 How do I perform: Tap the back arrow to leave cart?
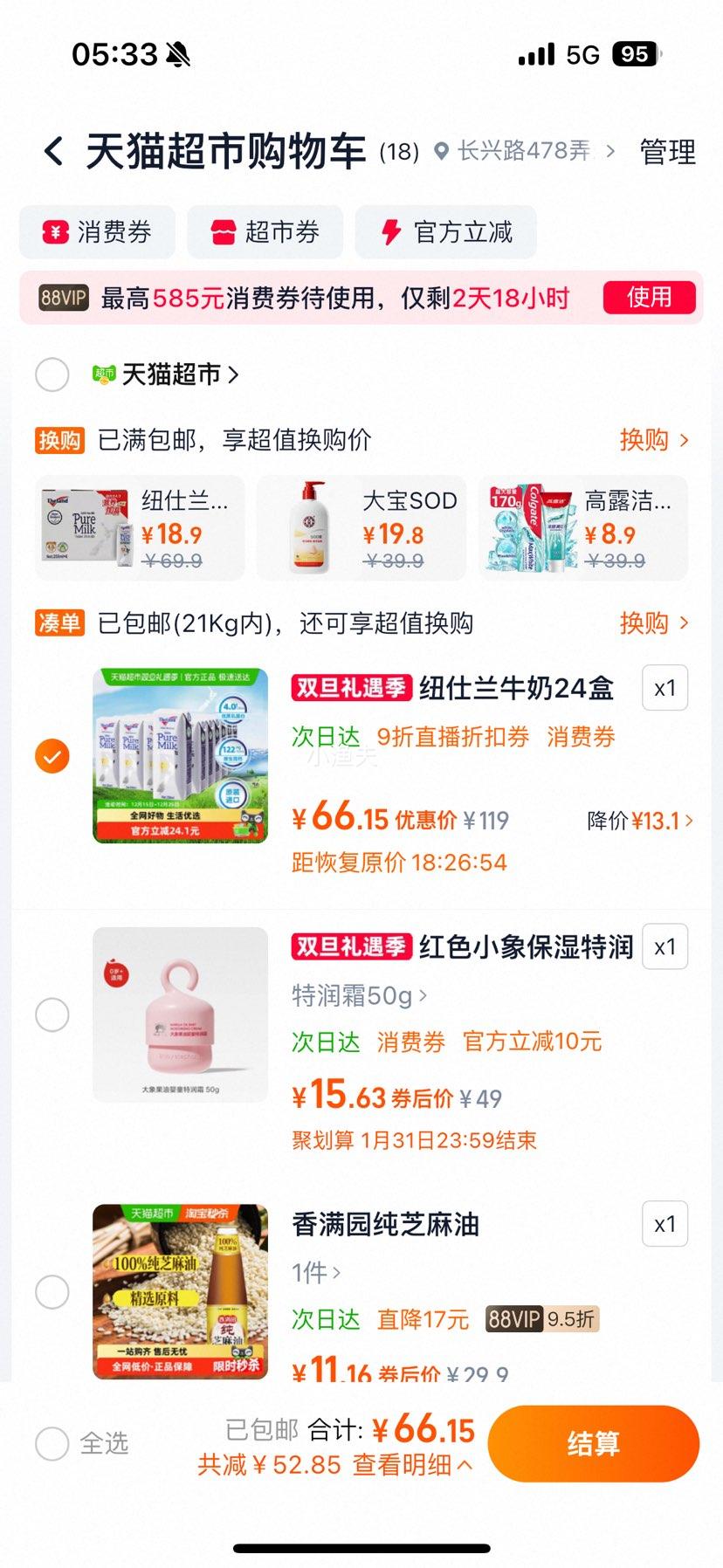pyautogui.click(x=54, y=150)
